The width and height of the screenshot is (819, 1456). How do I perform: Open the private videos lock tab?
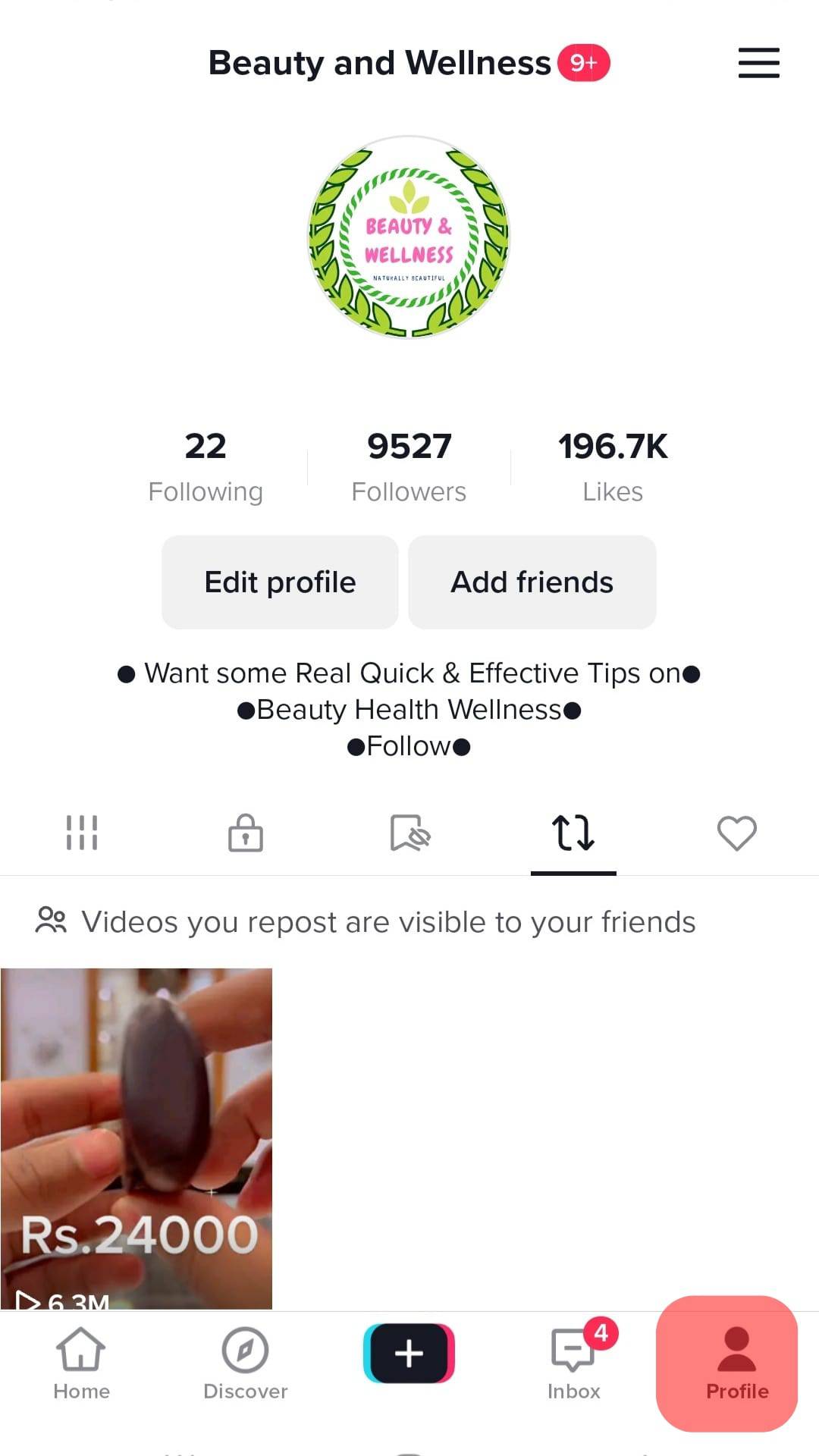[x=246, y=833]
